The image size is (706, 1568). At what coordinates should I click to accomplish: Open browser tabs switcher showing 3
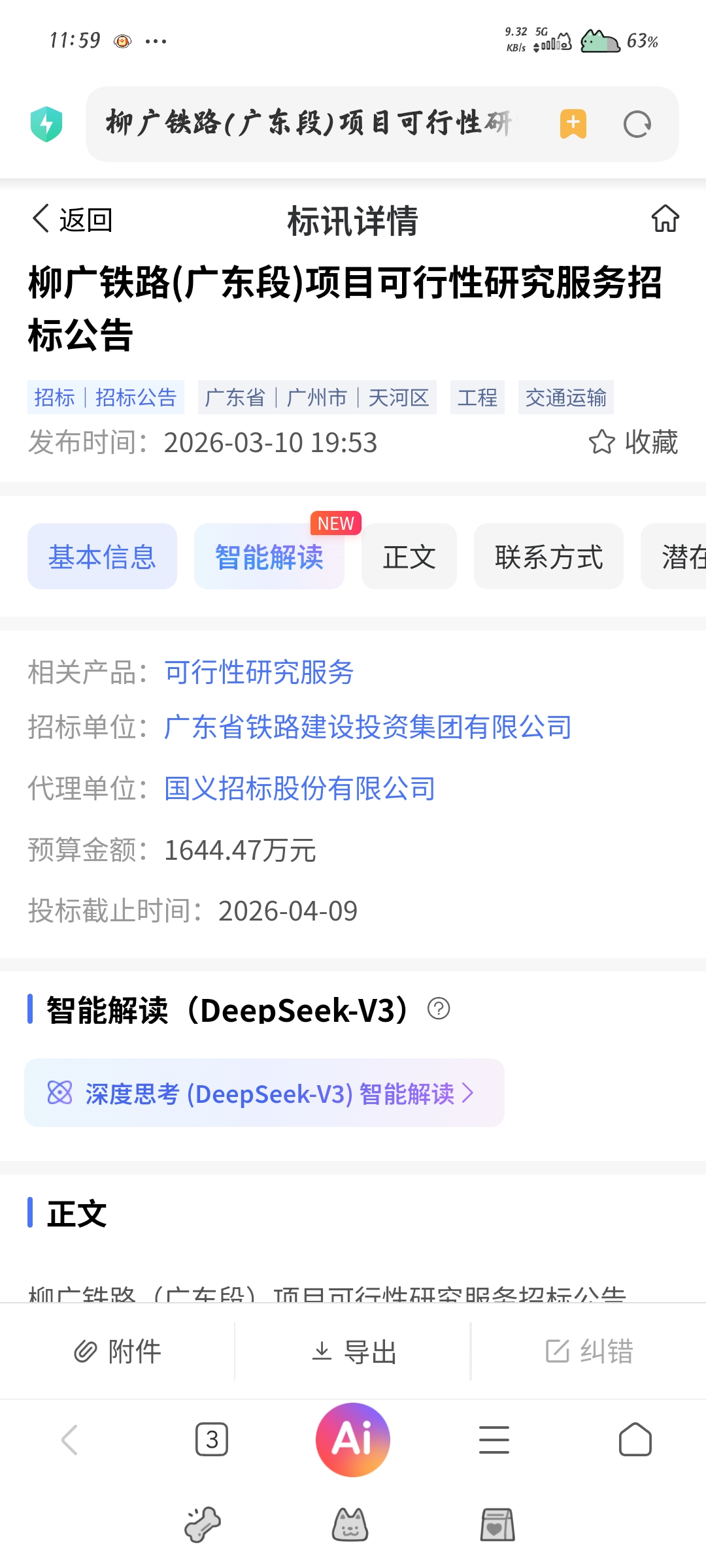212,1440
